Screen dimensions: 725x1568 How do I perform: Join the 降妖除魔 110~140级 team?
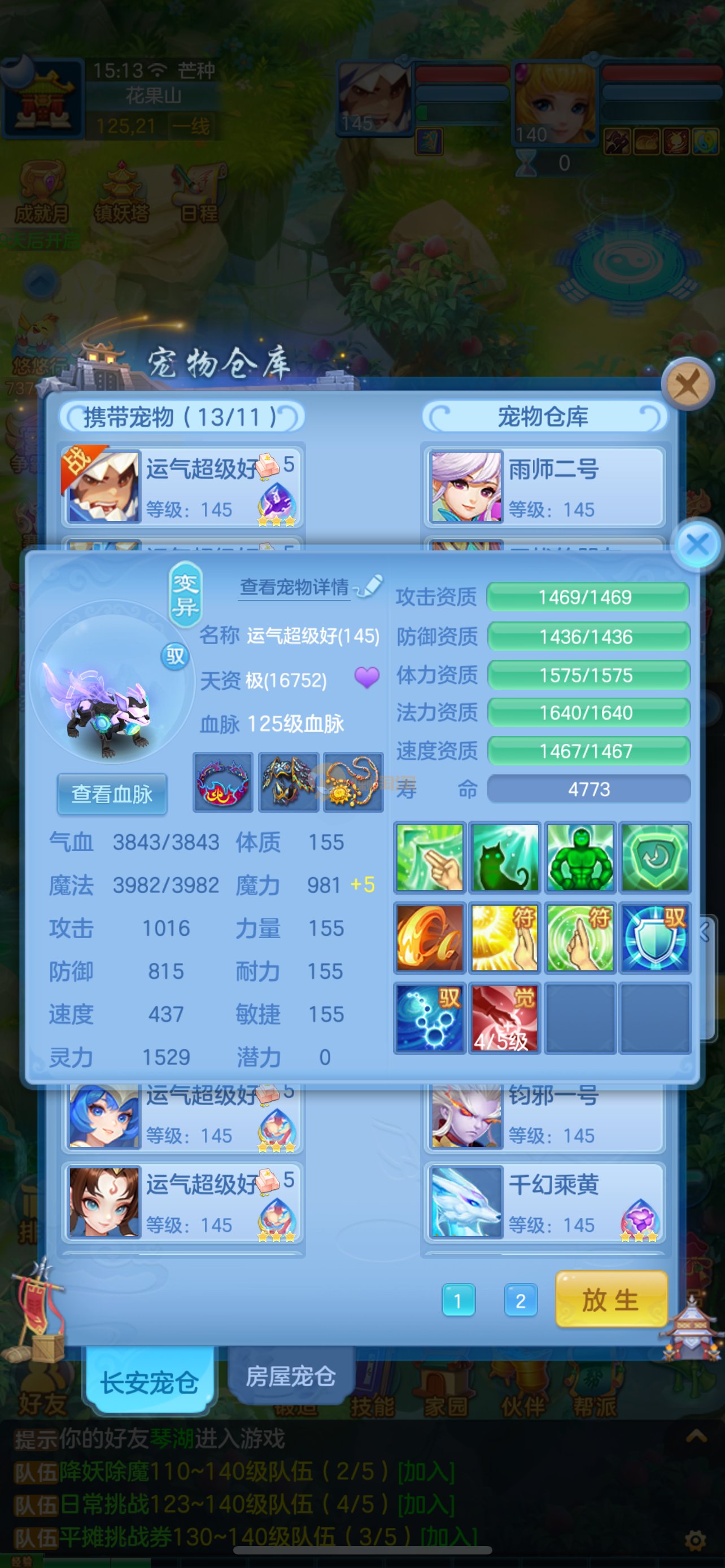pyautogui.click(x=426, y=1472)
